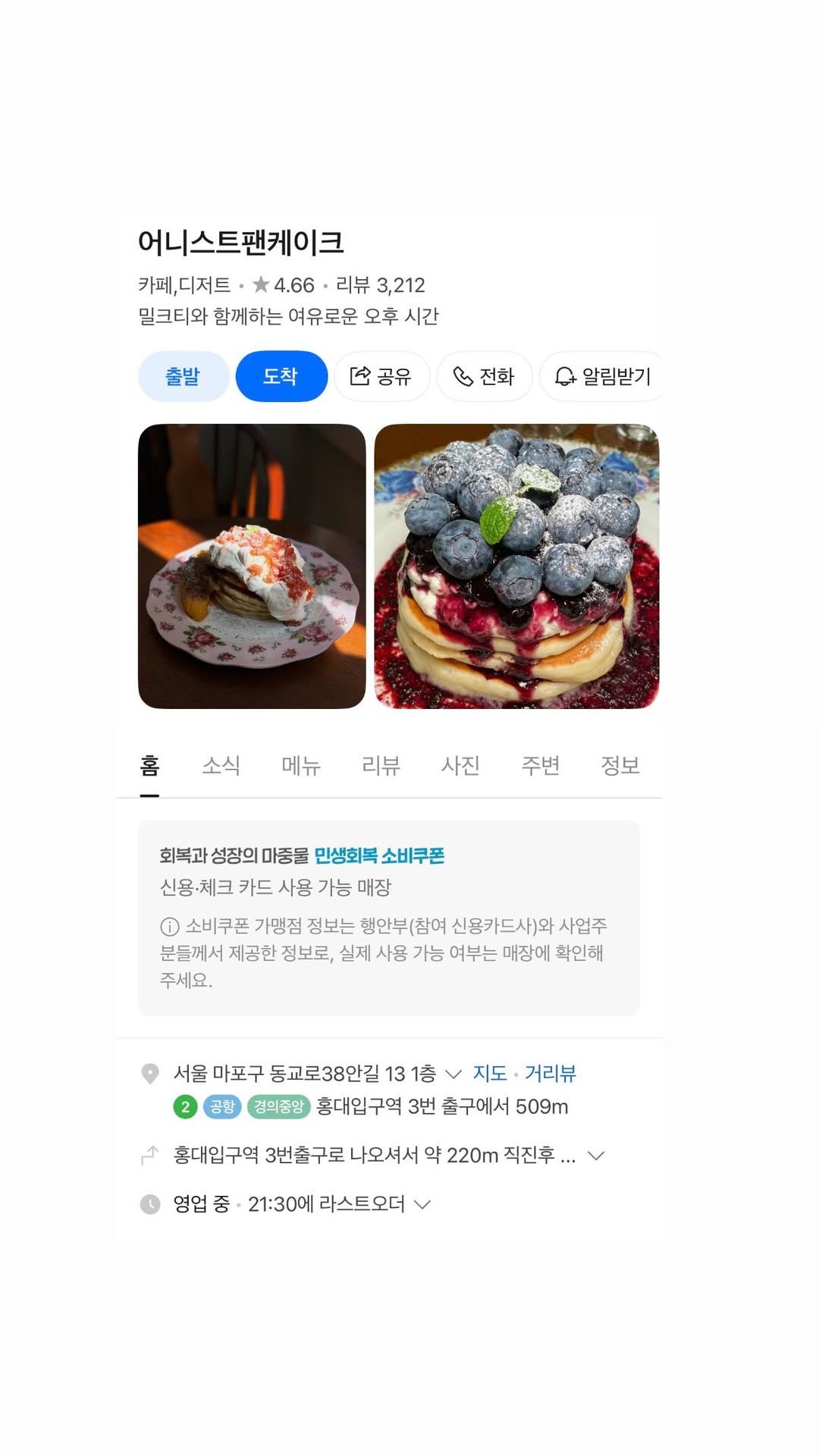Select the 주변 tab

tap(540, 766)
